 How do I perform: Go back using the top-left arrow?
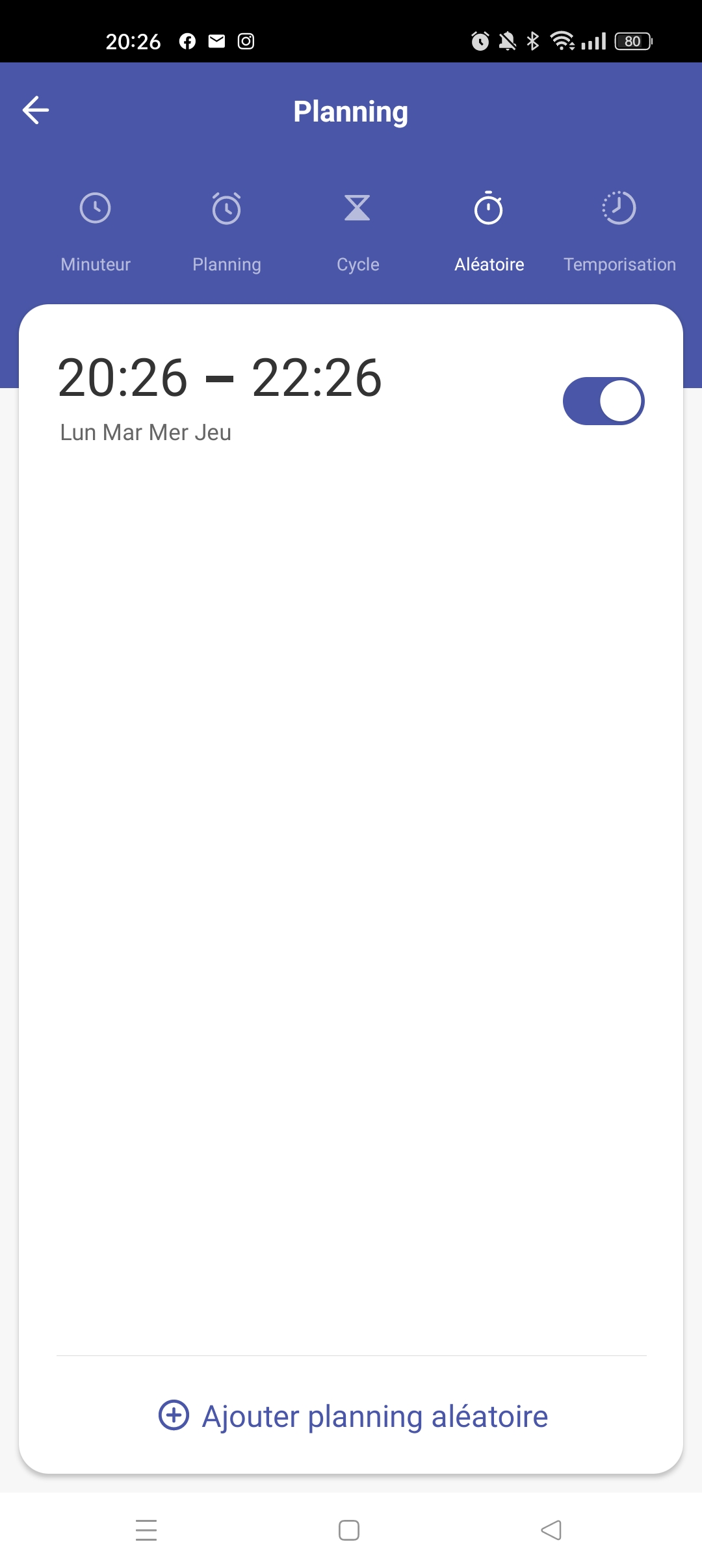click(x=36, y=110)
